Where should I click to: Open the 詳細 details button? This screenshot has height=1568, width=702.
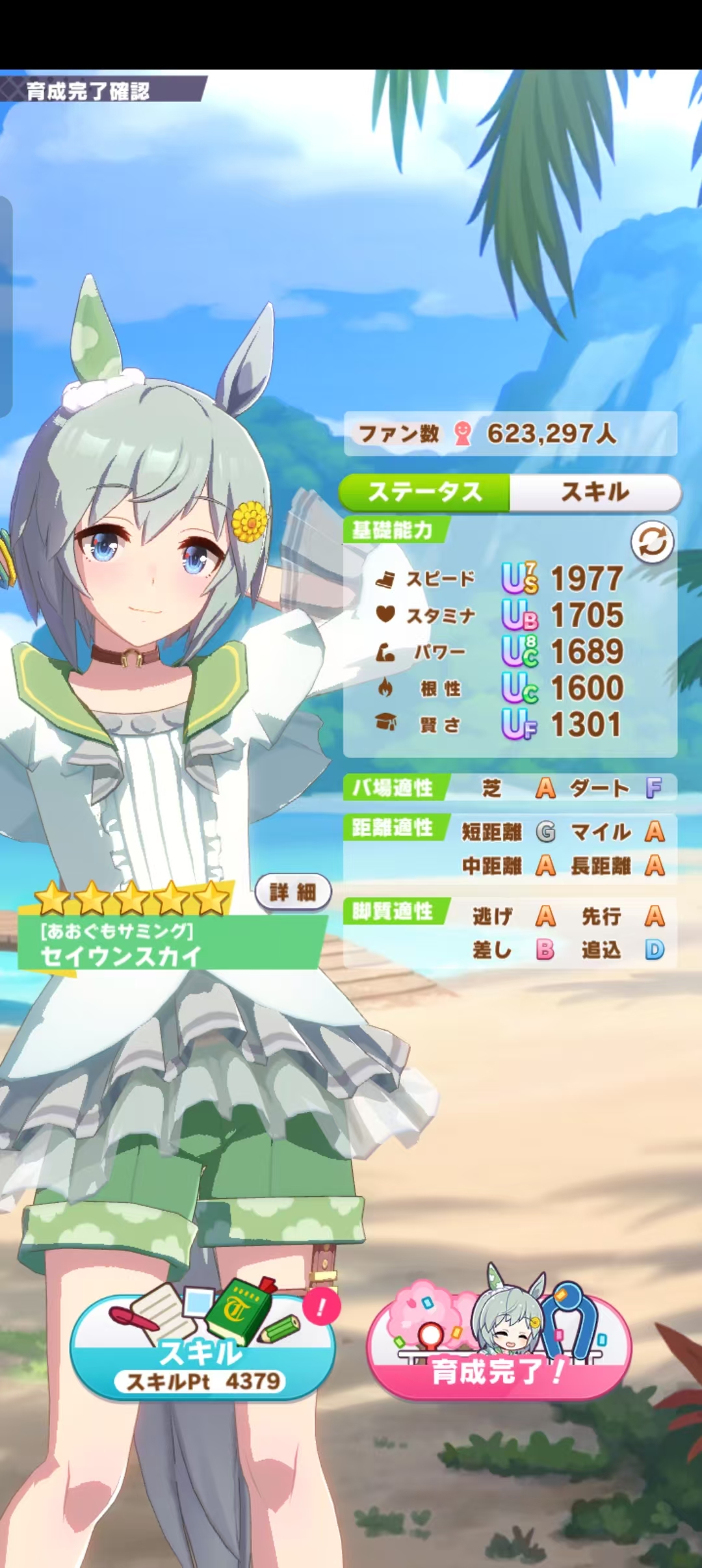pyautogui.click(x=292, y=893)
